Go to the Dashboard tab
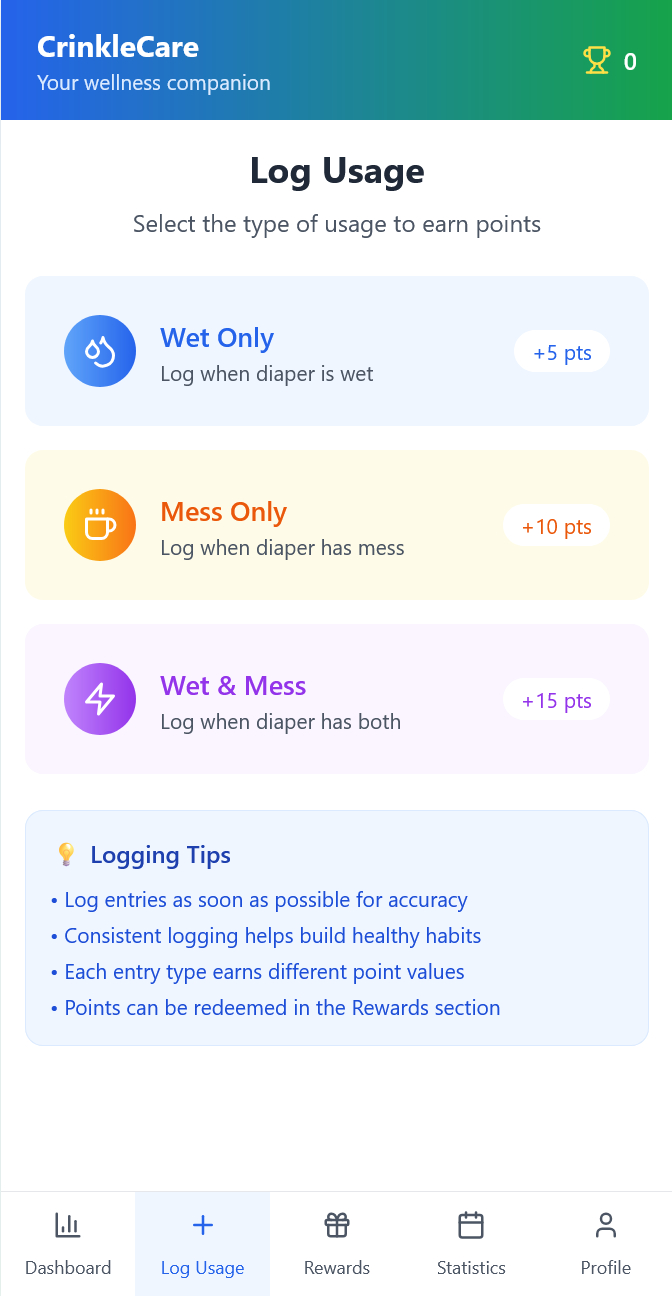 (68, 1243)
